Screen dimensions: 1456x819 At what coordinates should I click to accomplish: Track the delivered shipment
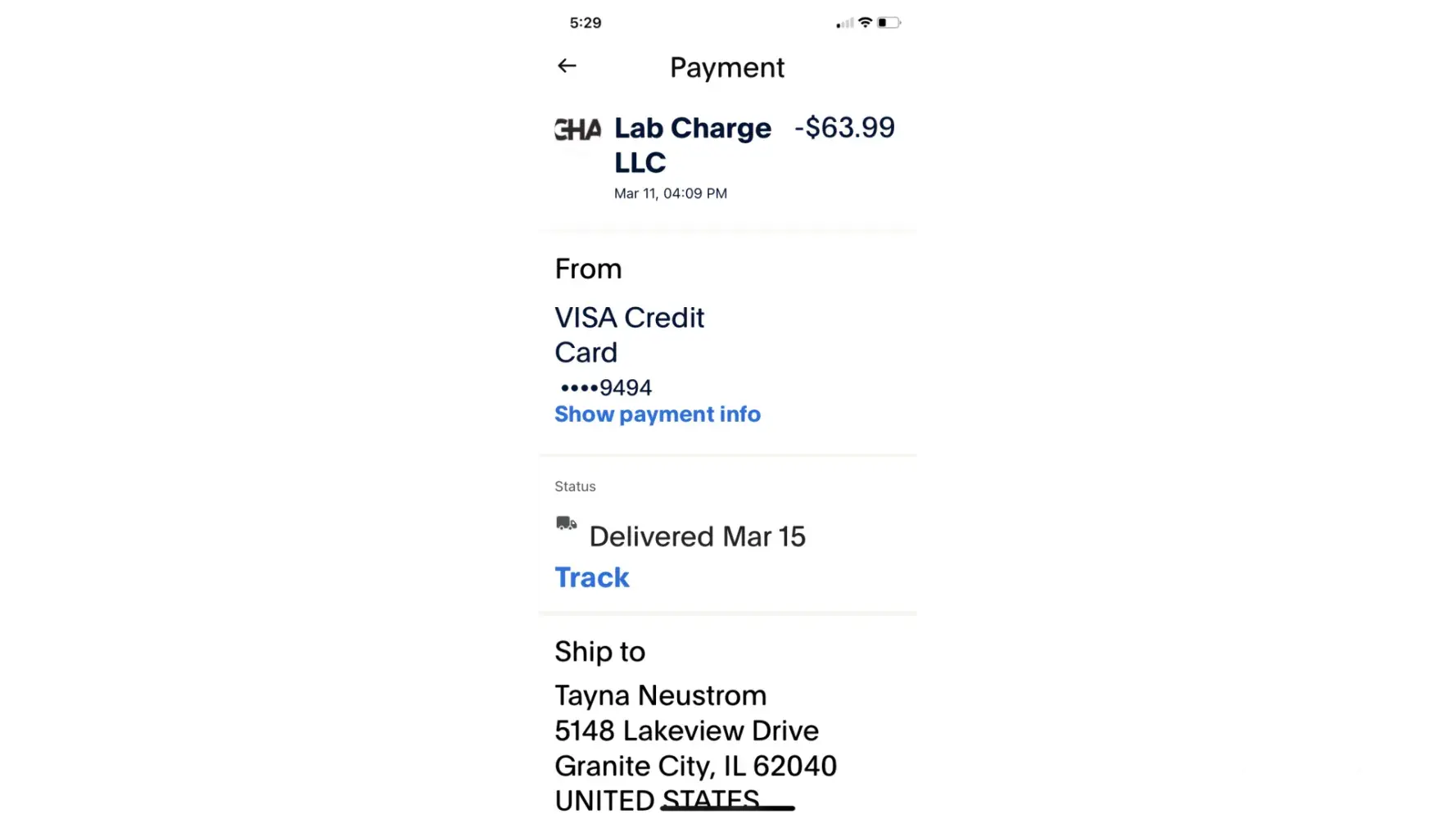click(591, 577)
